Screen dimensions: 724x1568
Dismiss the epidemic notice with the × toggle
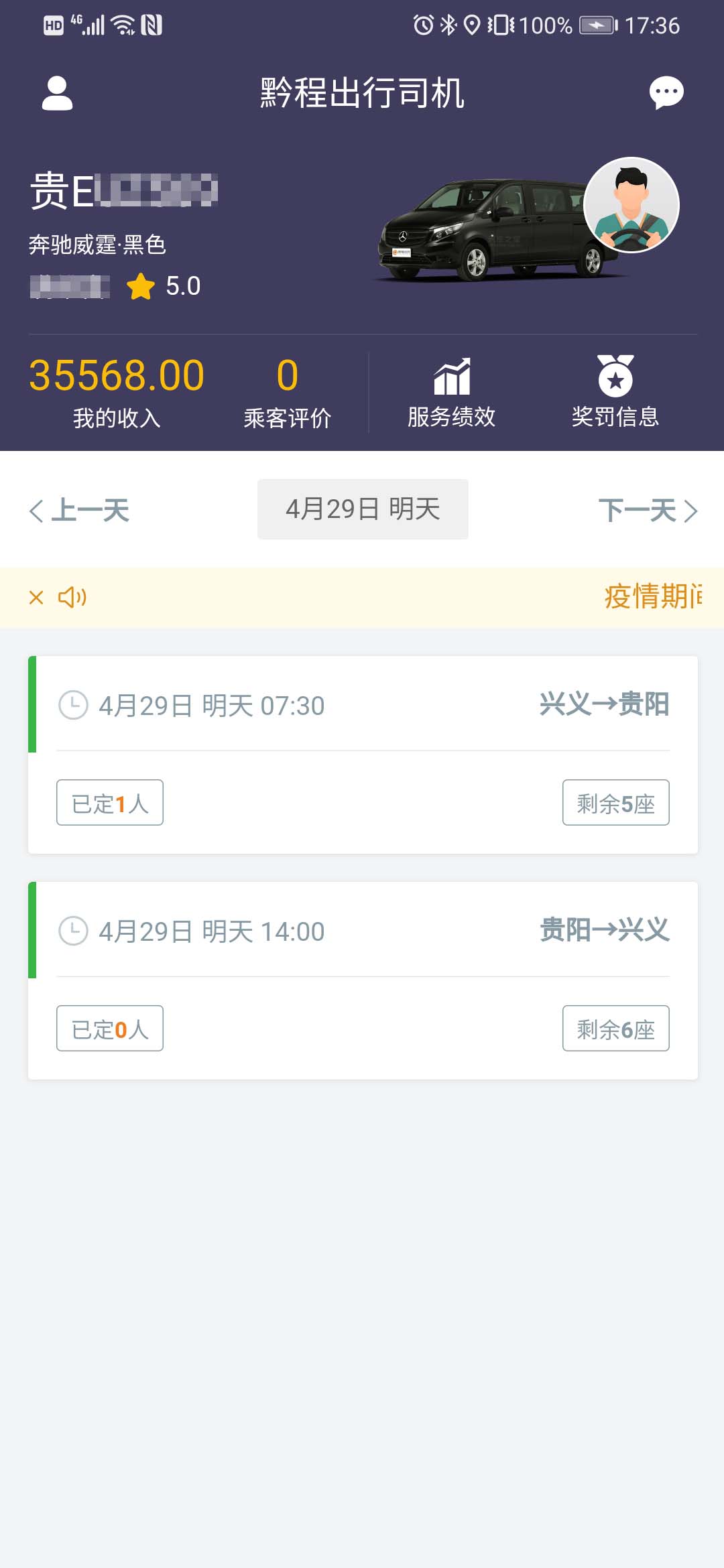(36, 597)
